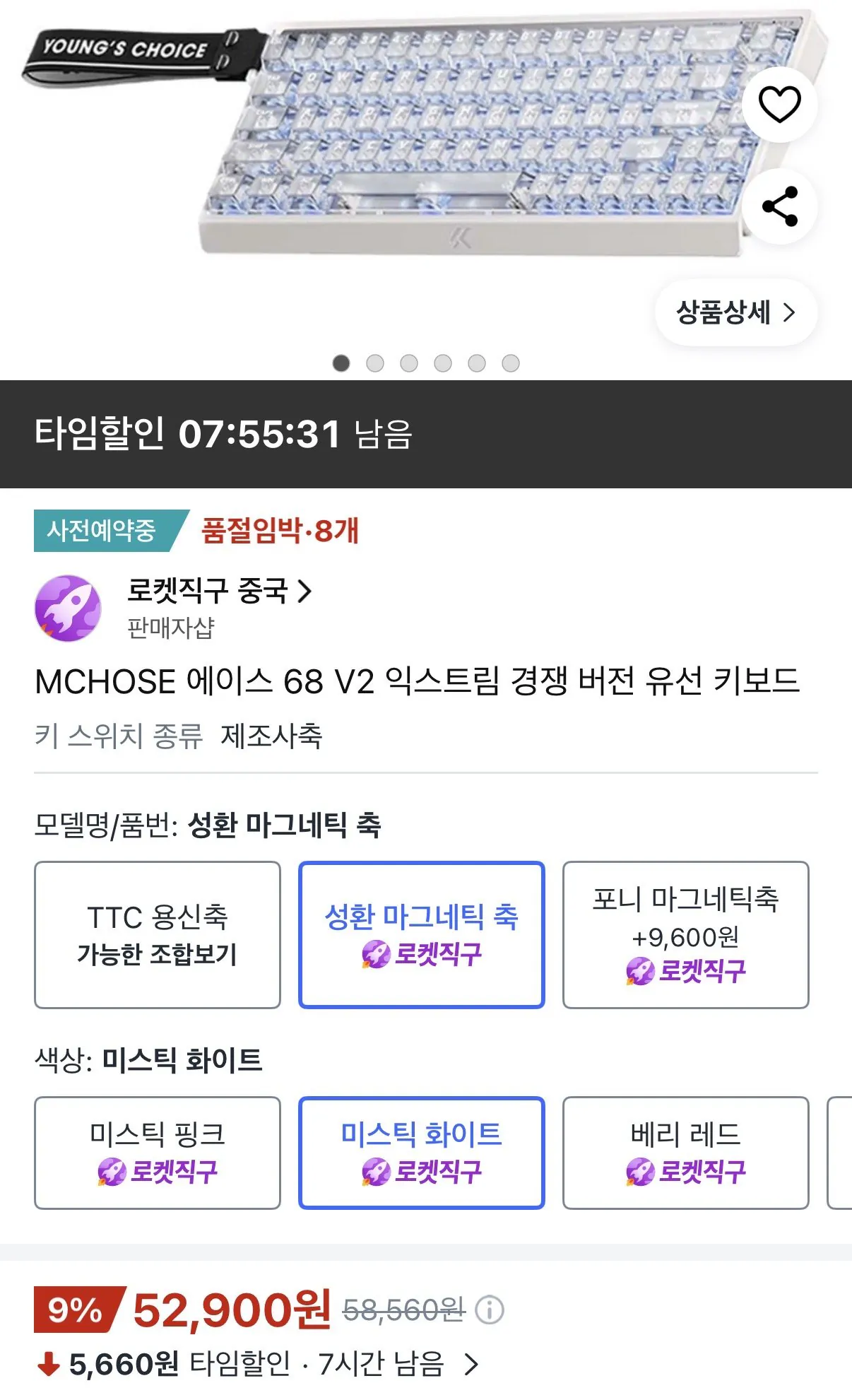Click the share icon

[x=779, y=206]
